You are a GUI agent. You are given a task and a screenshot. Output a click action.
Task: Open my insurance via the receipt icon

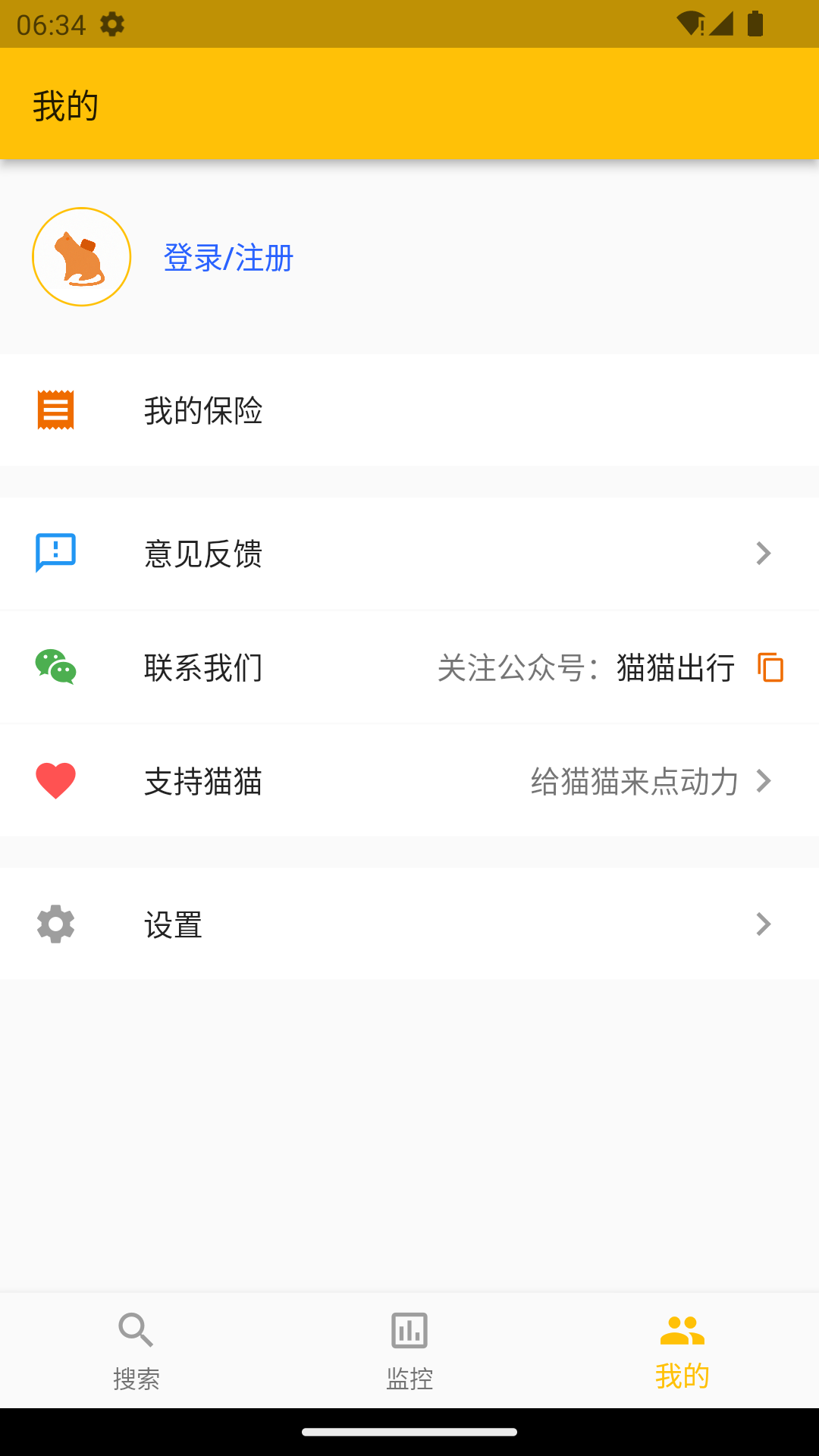point(55,410)
